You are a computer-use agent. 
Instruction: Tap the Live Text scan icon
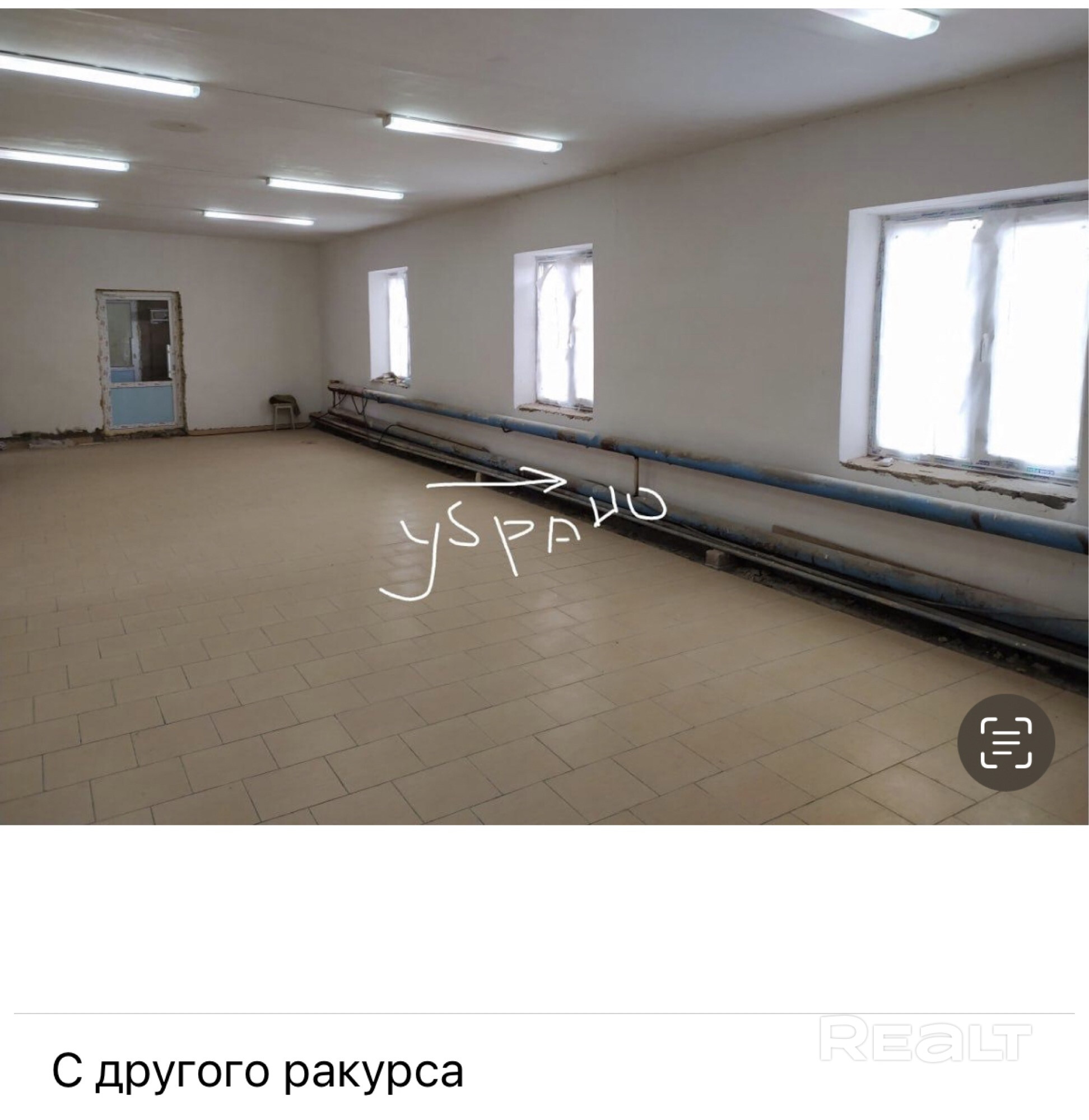coord(1006,743)
